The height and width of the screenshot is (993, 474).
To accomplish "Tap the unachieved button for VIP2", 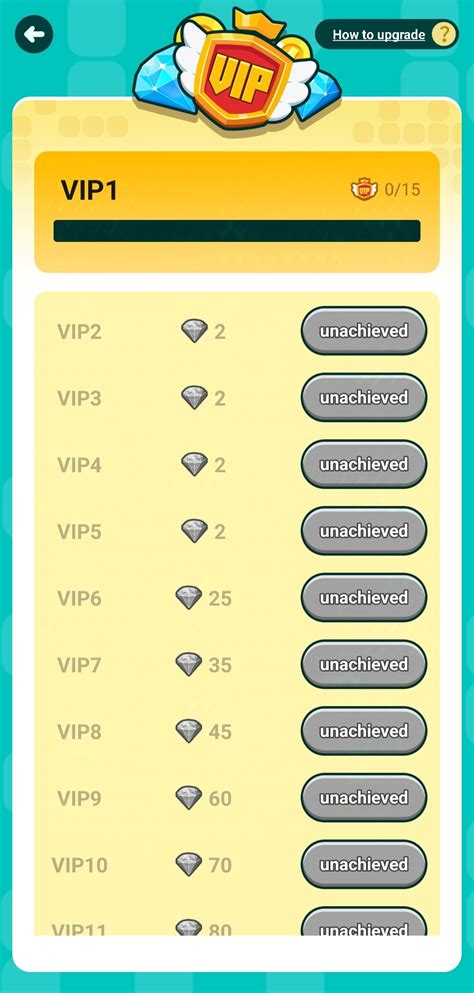I will coord(364,331).
